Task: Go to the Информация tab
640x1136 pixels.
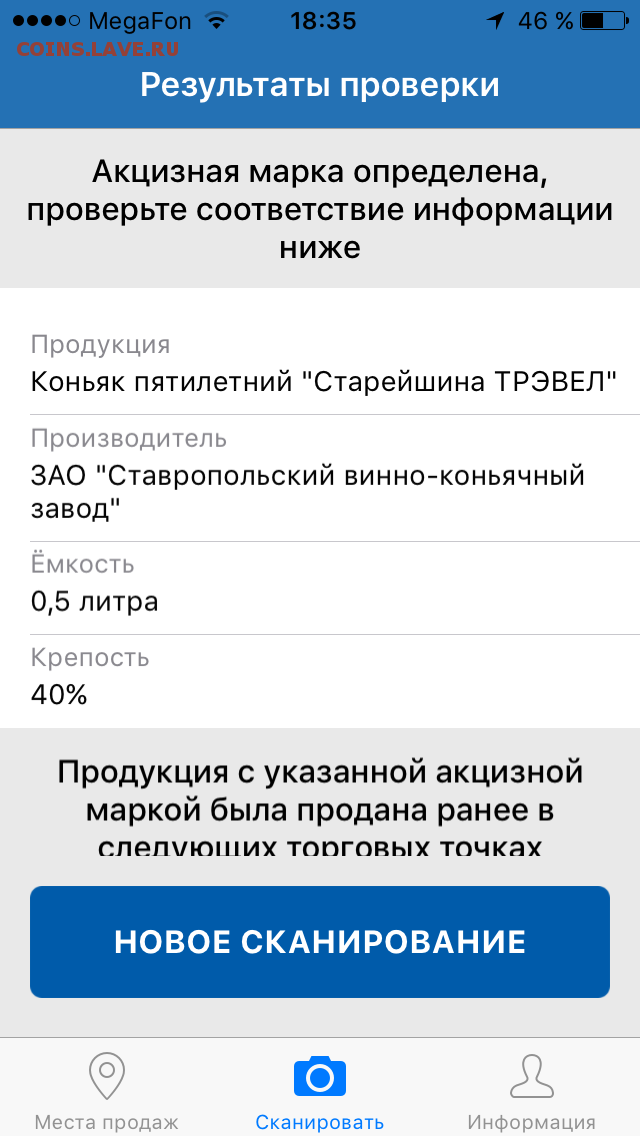Action: pyautogui.click(x=532, y=1089)
